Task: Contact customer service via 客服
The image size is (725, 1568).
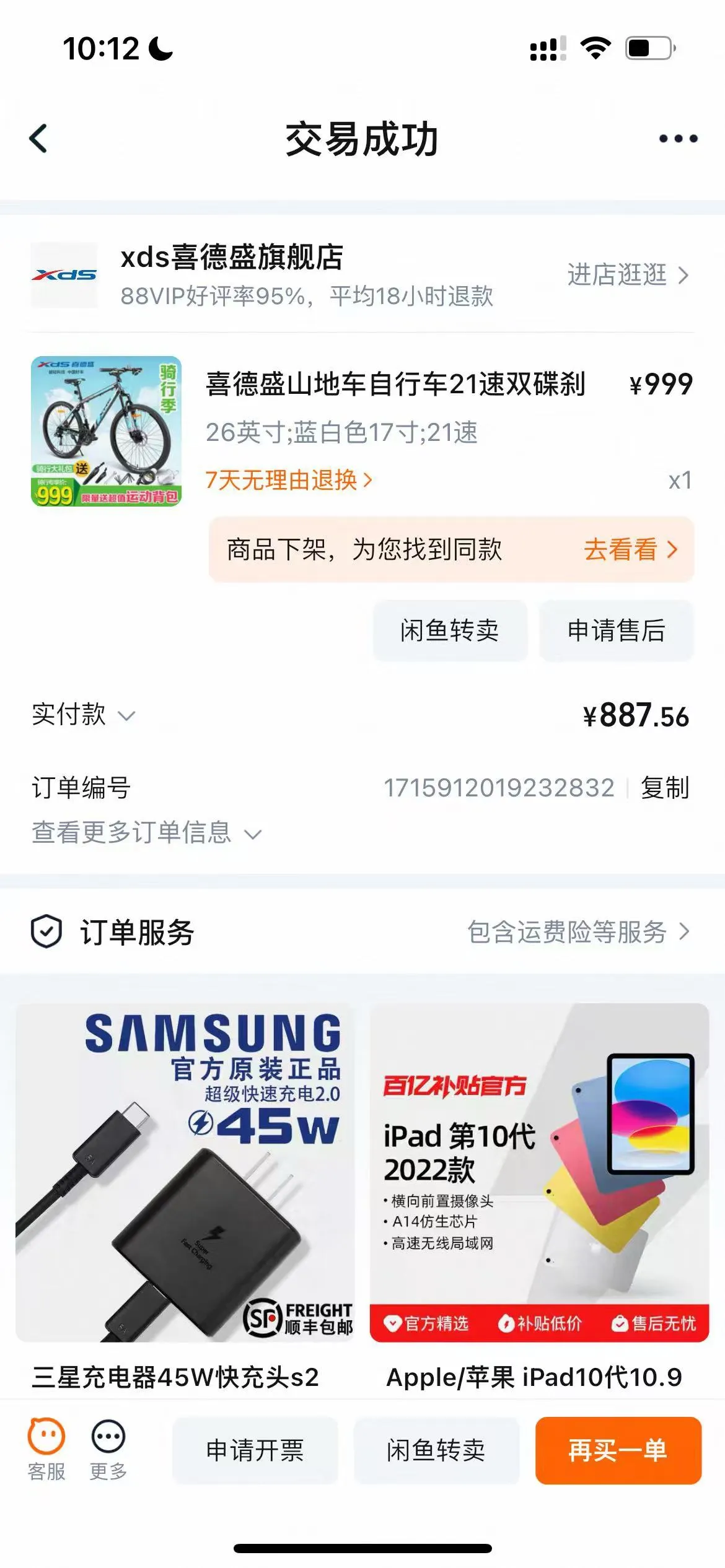Action: tap(46, 1449)
